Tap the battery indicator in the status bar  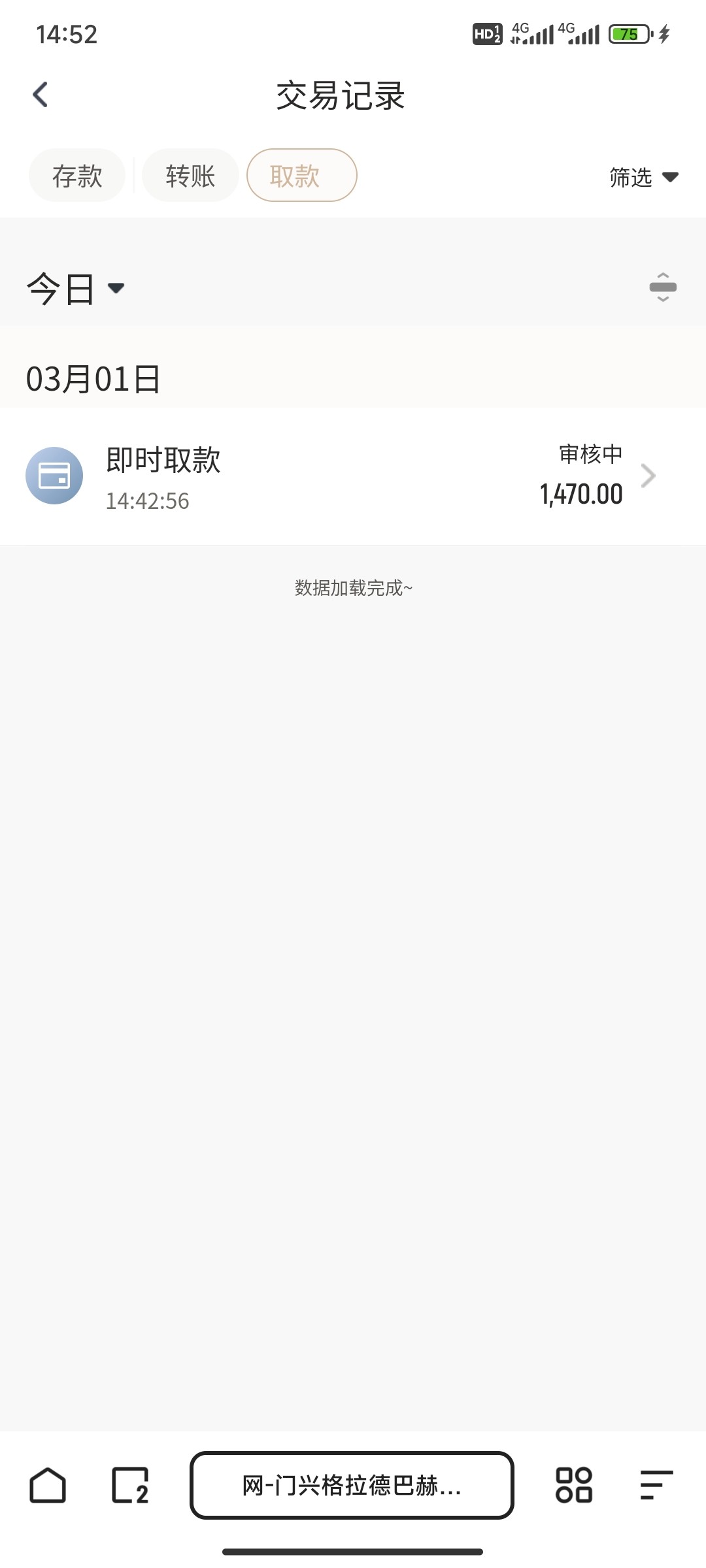click(626, 34)
